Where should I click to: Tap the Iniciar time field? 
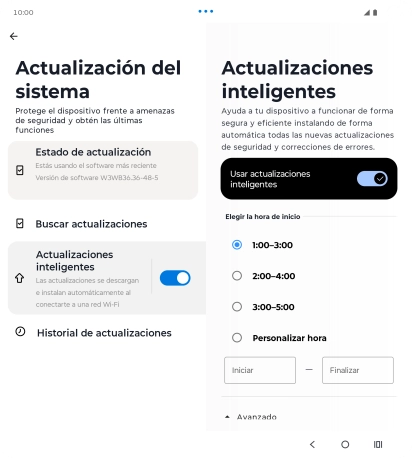pyautogui.click(x=260, y=370)
